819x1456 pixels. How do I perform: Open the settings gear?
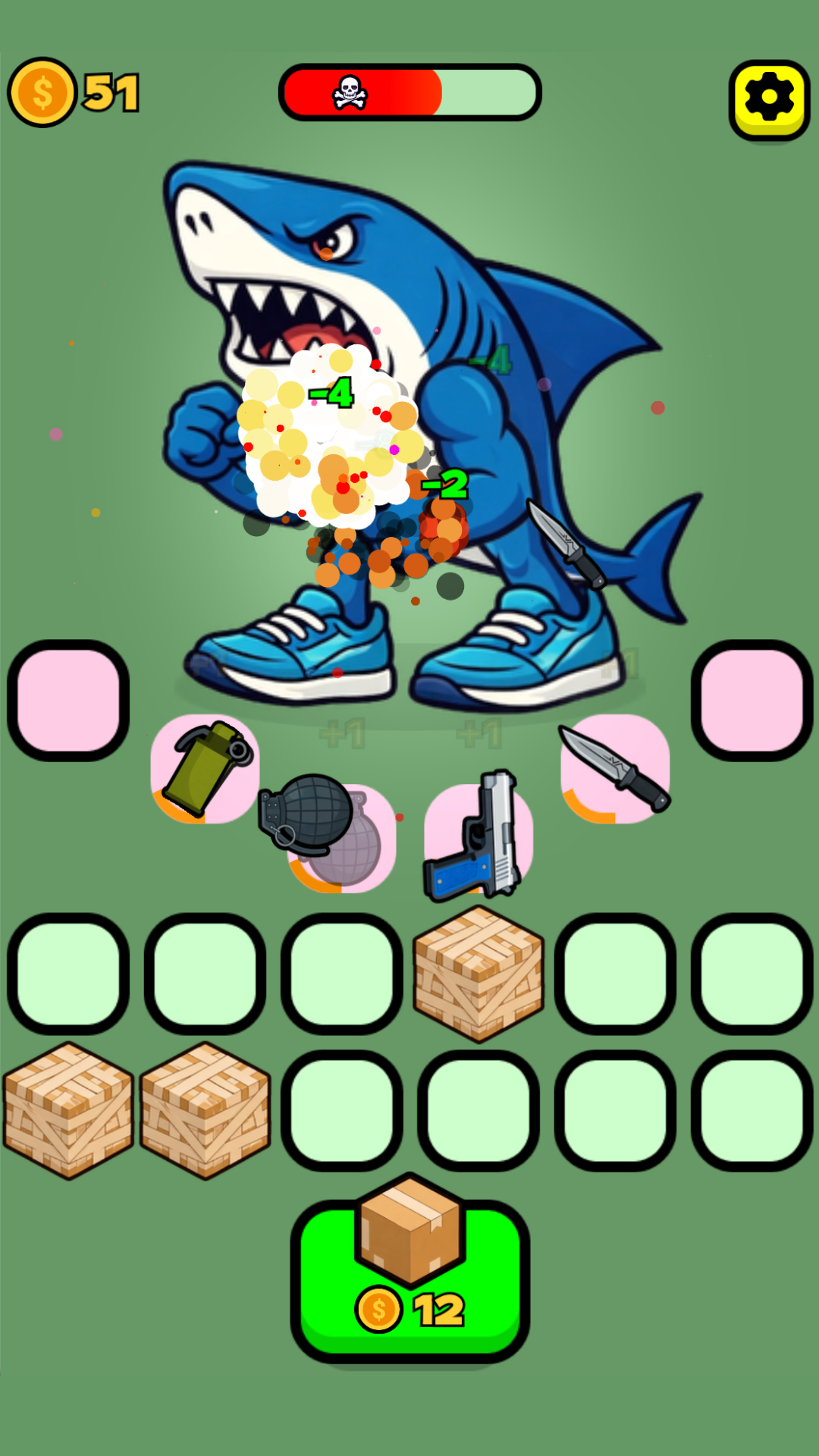pyautogui.click(x=769, y=99)
